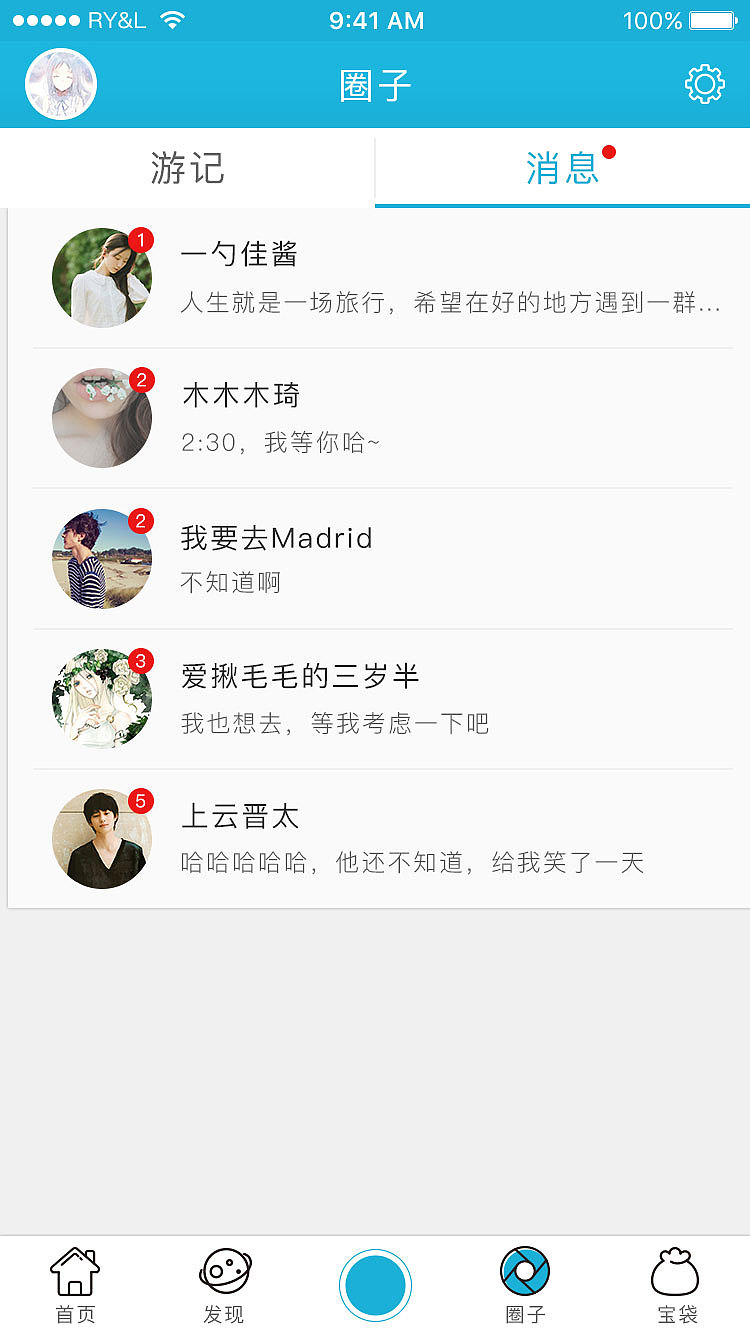The width and height of the screenshot is (750, 1334).
Task: Tap the red badge showing 2 on 我要去Madrid
Action: click(140, 520)
